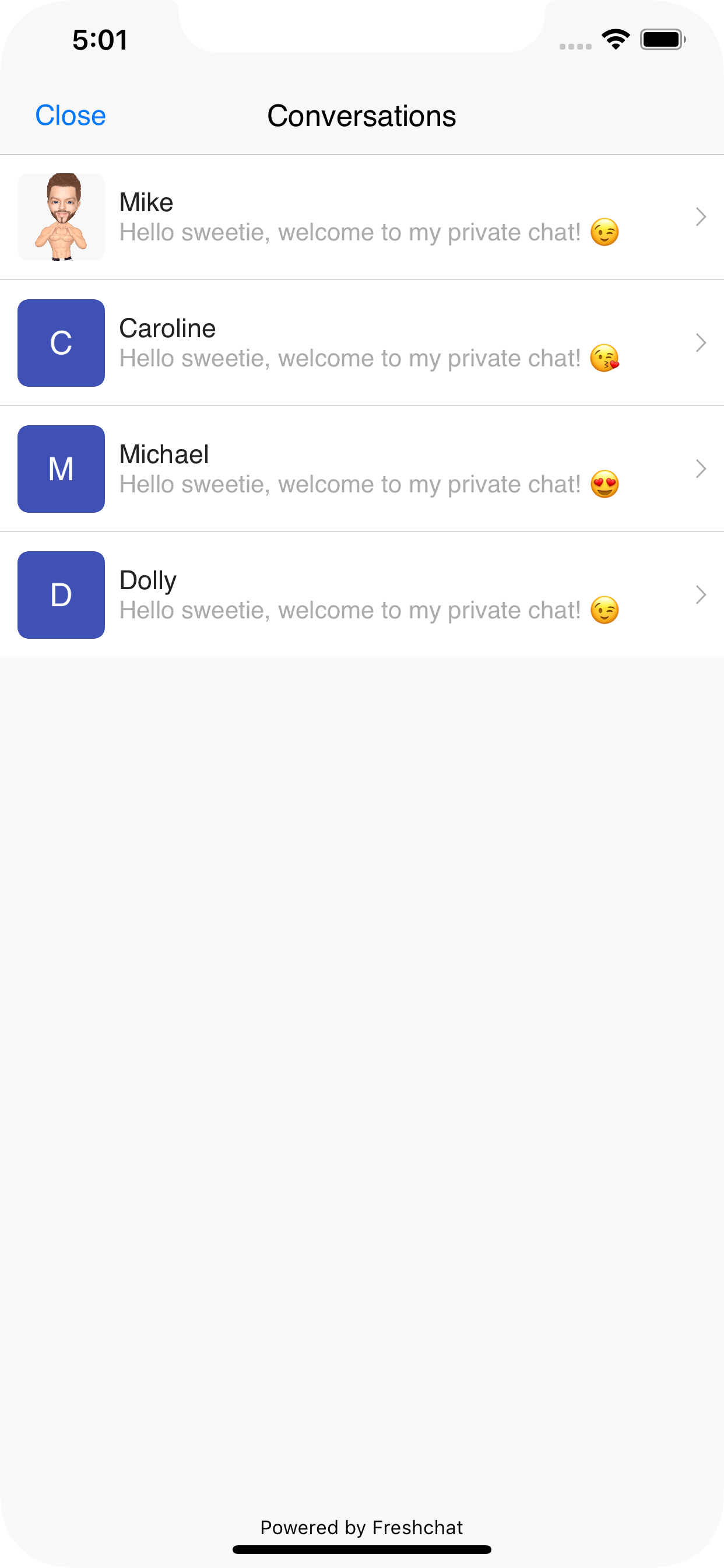The height and width of the screenshot is (1568, 724).
Task: Tap Dolly's avatar icon
Action: coord(61,594)
